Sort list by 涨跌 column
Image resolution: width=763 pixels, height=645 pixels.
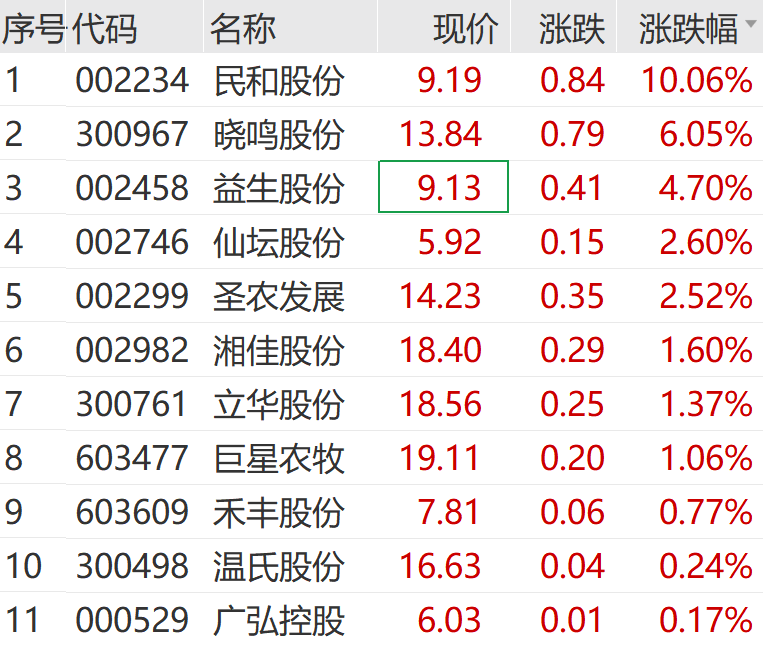coord(572,29)
